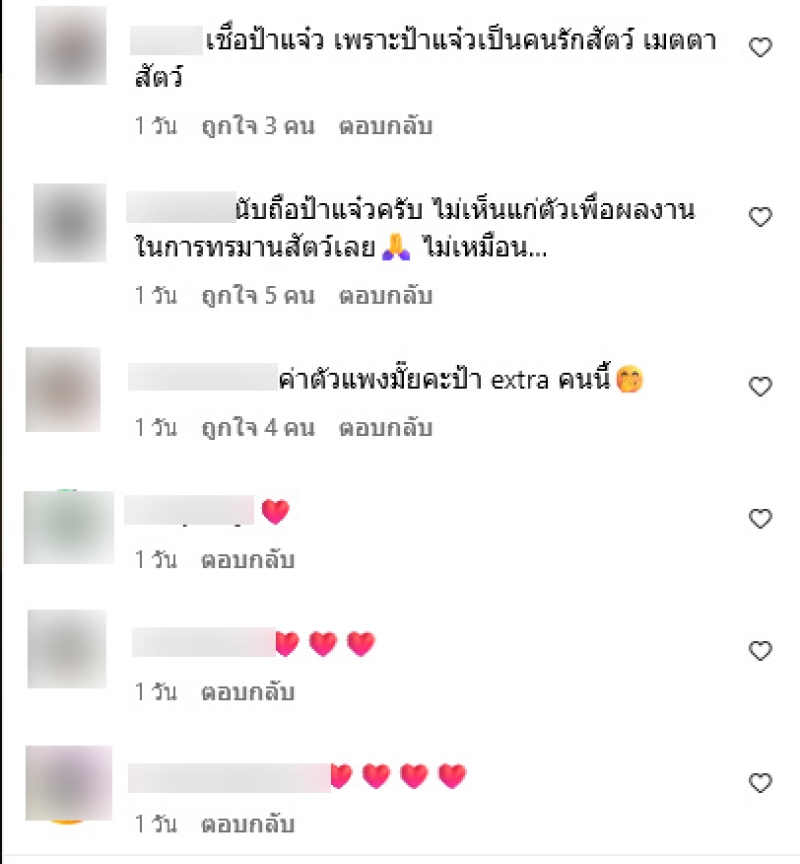Screen dimensions: 800x864
Task: Like the comment with a single heart
Action: coord(761,518)
